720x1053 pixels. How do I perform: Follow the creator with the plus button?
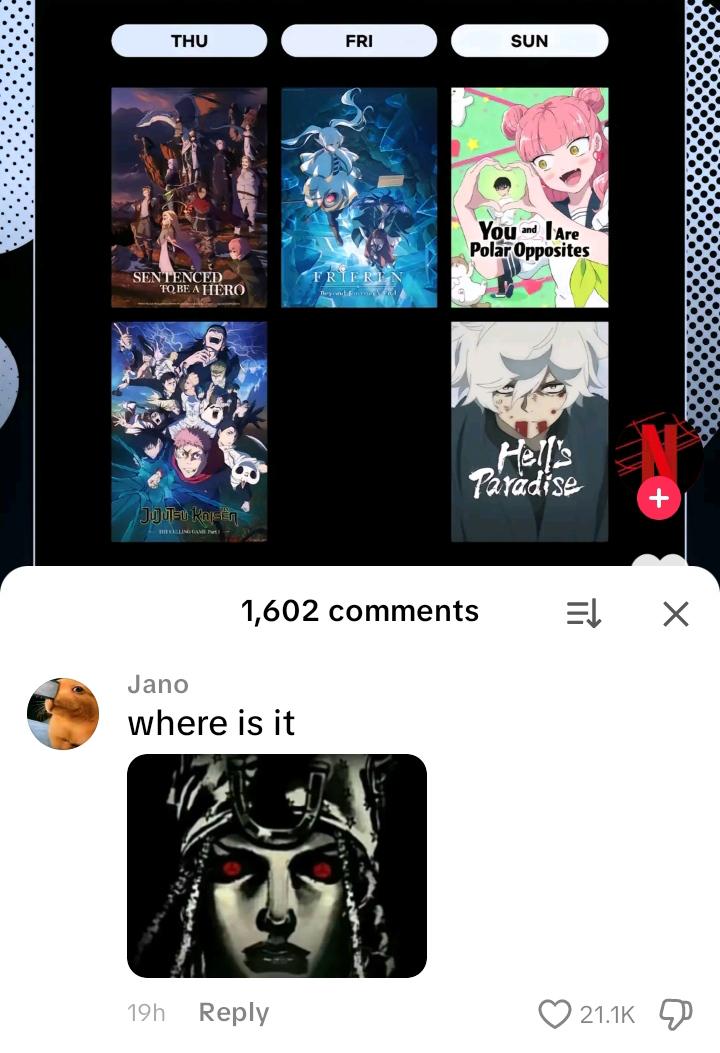click(658, 499)
